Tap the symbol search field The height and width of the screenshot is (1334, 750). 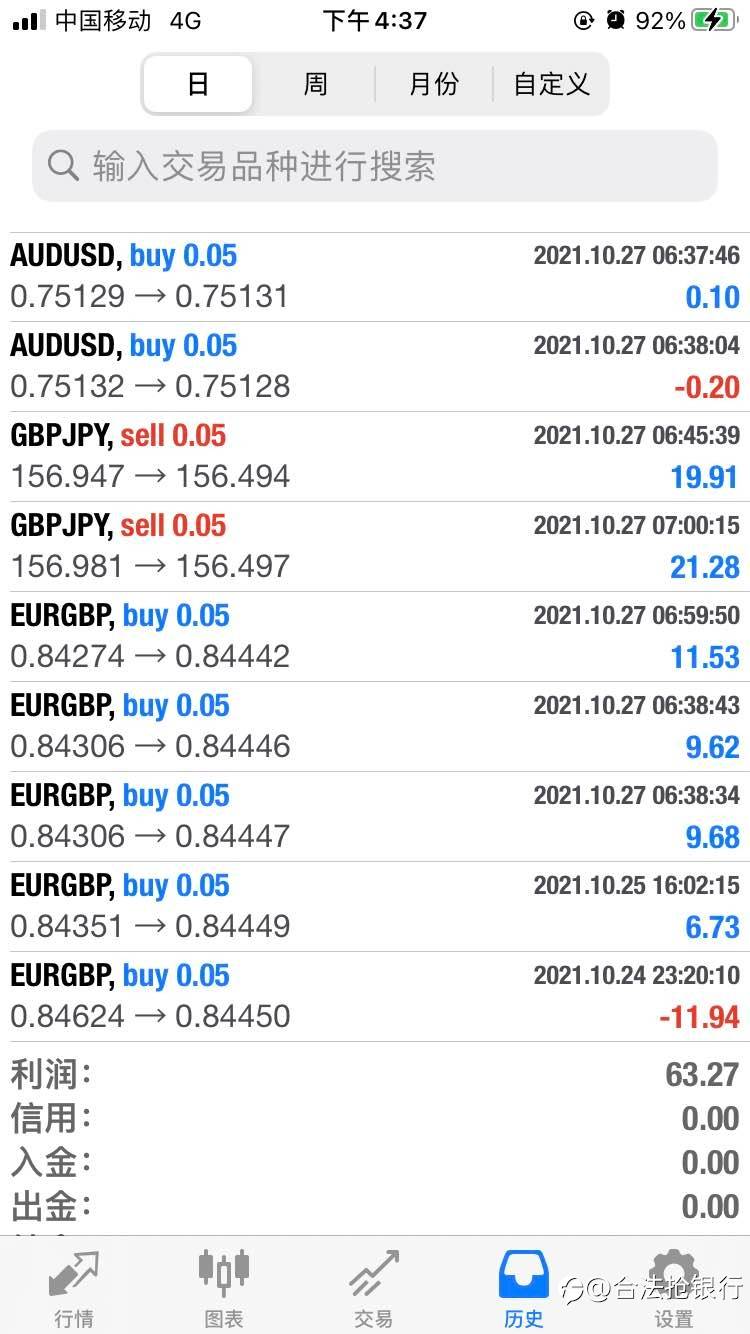[x=375, y=166]
